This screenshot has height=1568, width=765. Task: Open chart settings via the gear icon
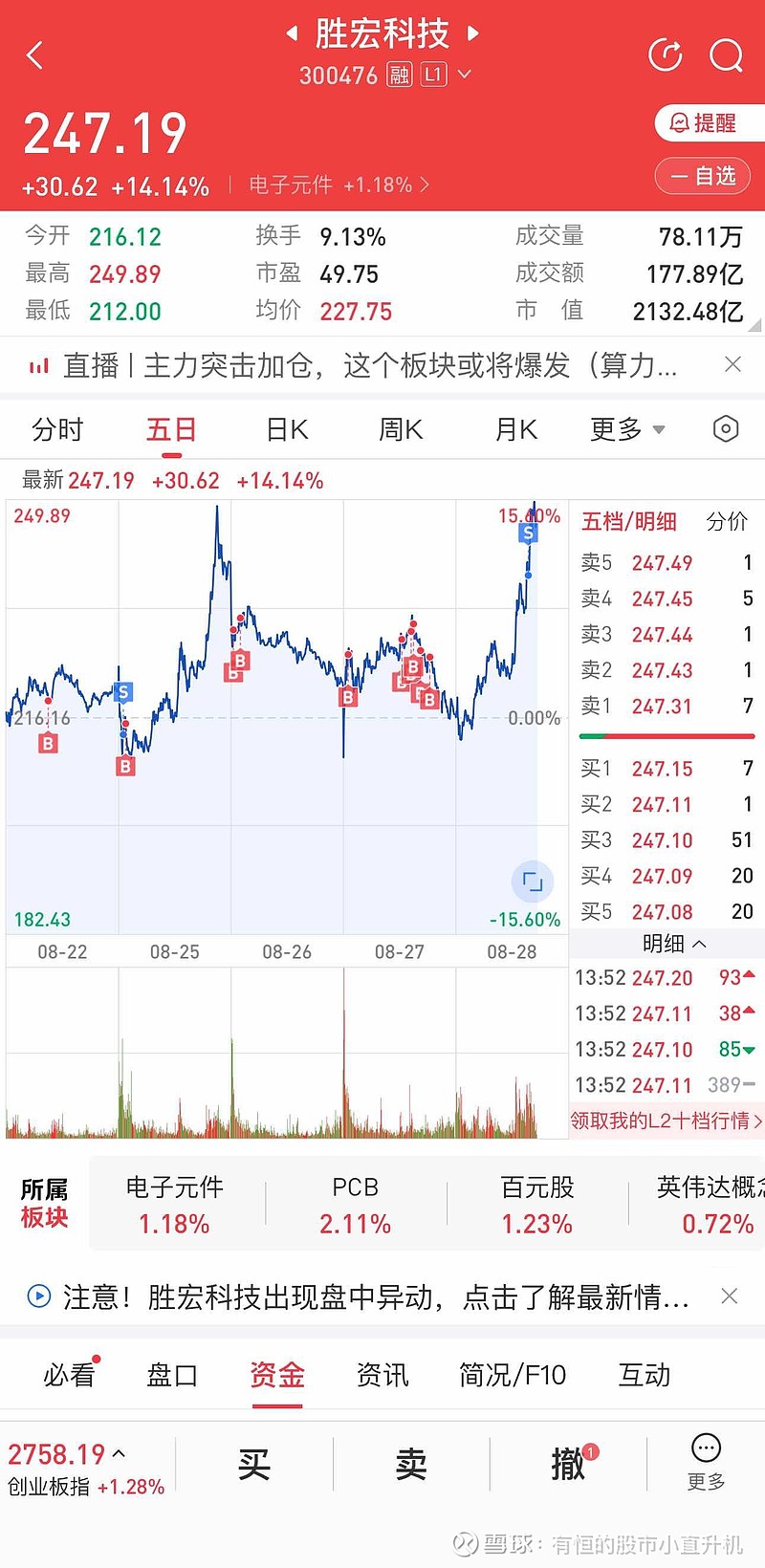click(x=725, y=429)
